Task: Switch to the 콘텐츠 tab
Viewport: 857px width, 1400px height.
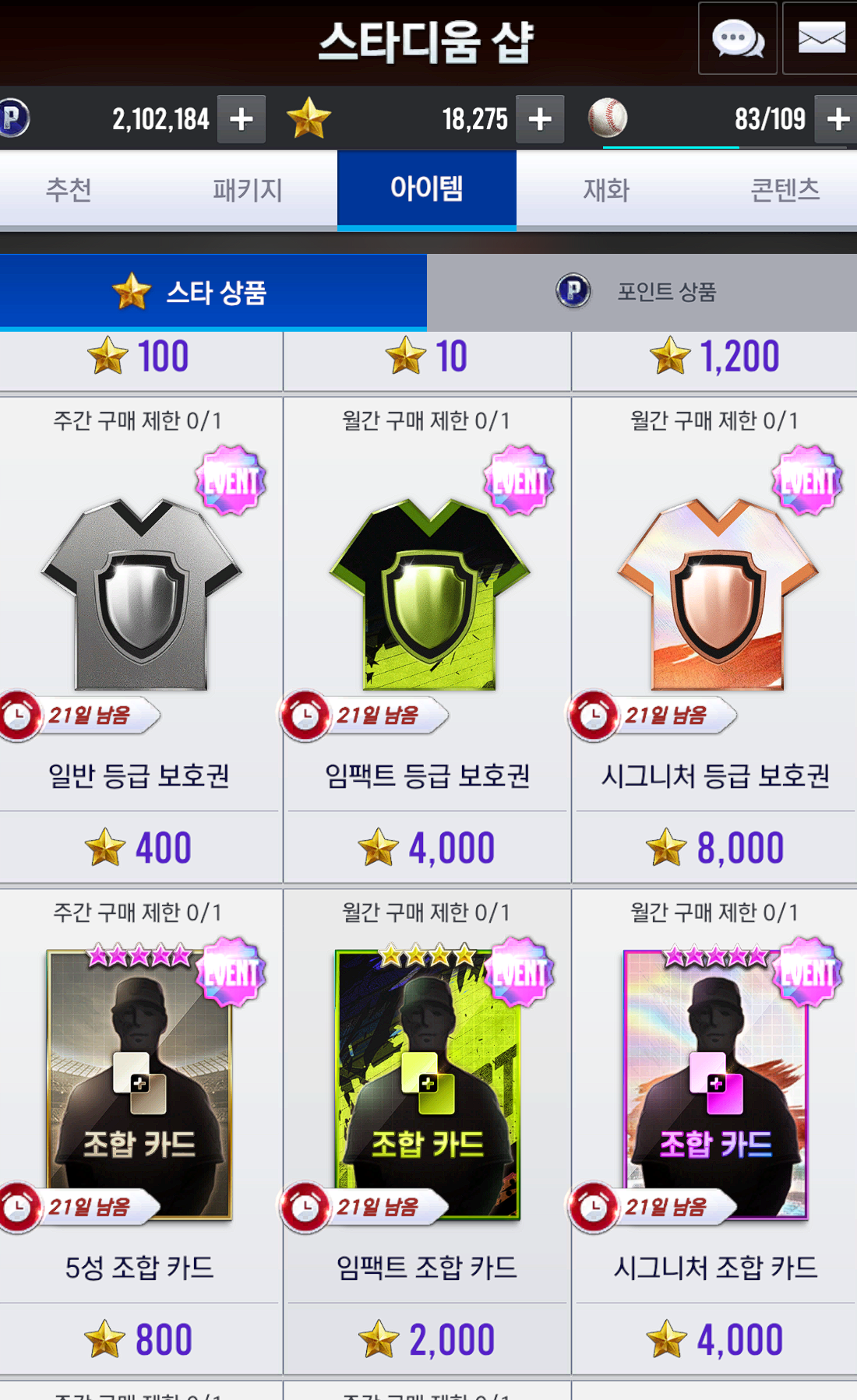Action: [x=785, y=189]
